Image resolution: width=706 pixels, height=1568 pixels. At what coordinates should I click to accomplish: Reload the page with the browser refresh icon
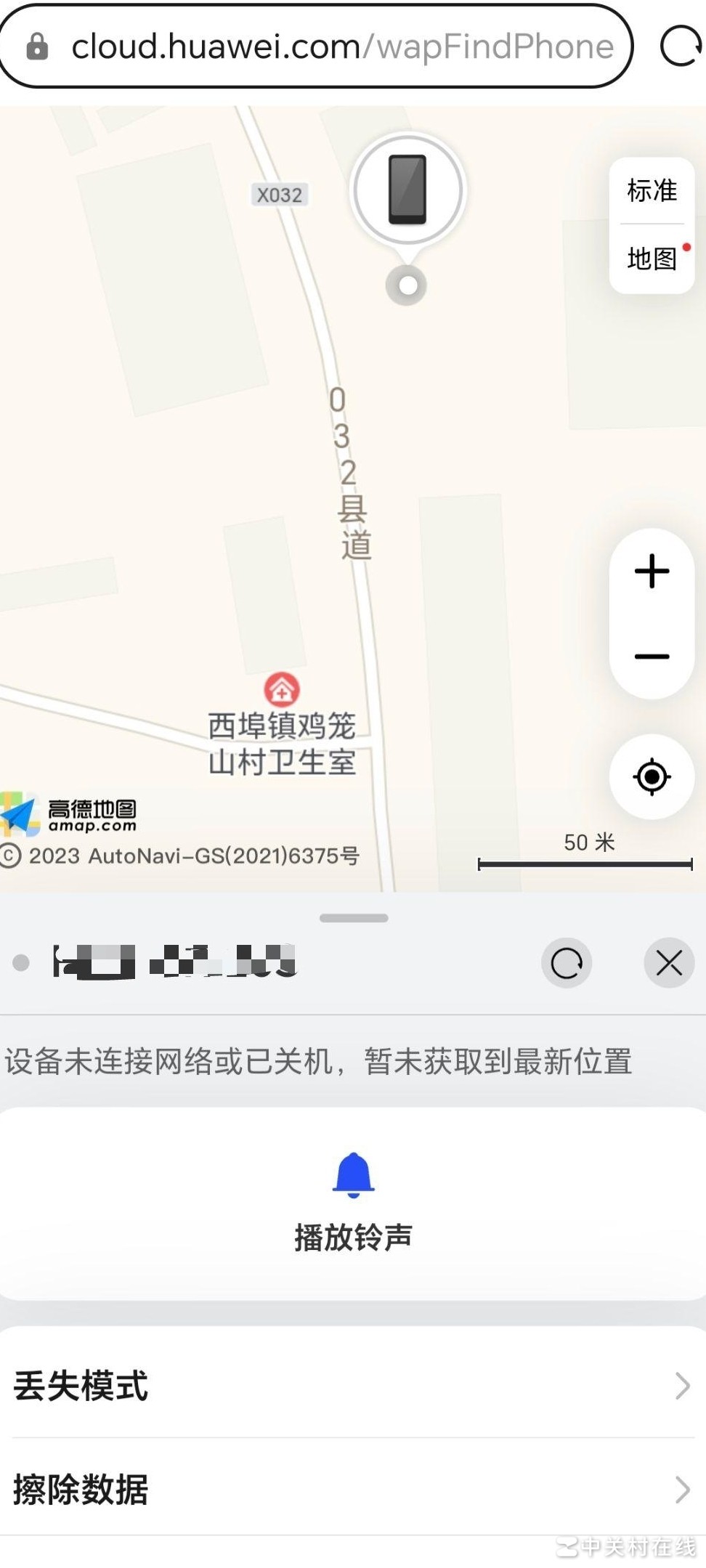pos(680,46)
